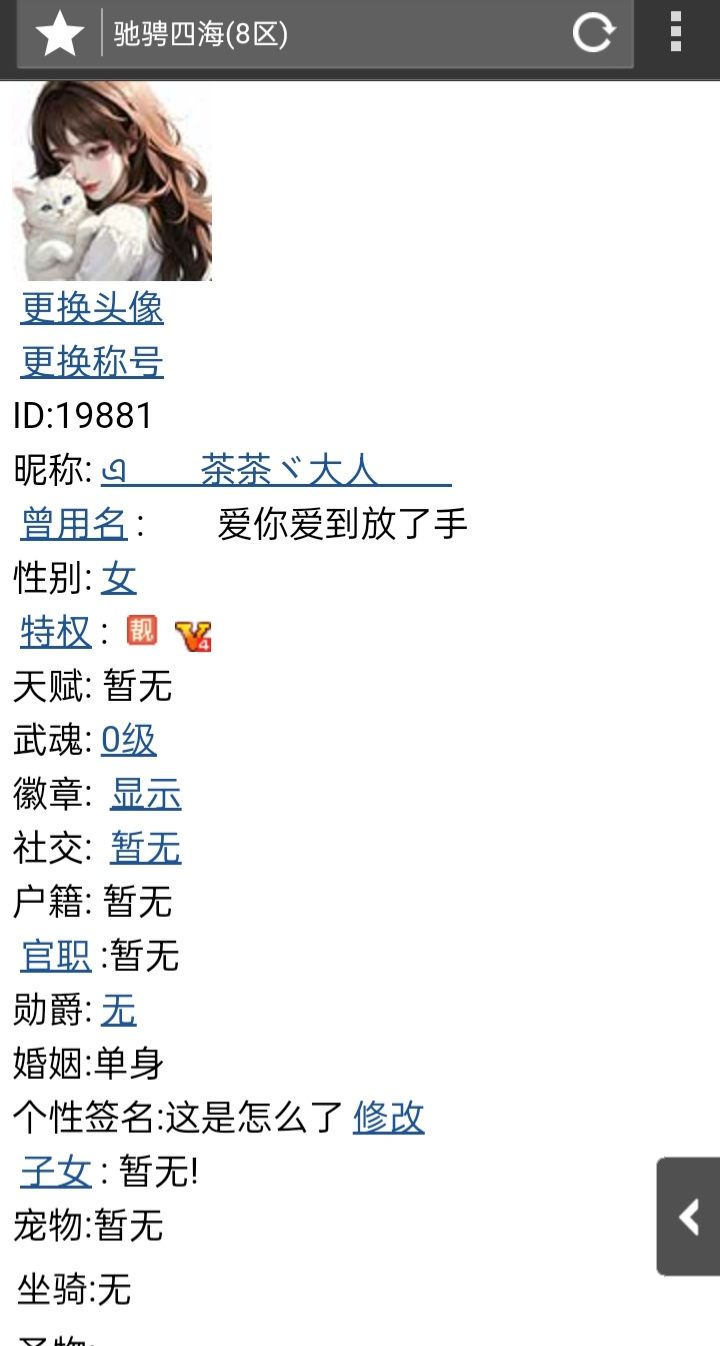Open the 子女 link
The height and width of the screenshot is (1346, 720).
click(56, 1172)
